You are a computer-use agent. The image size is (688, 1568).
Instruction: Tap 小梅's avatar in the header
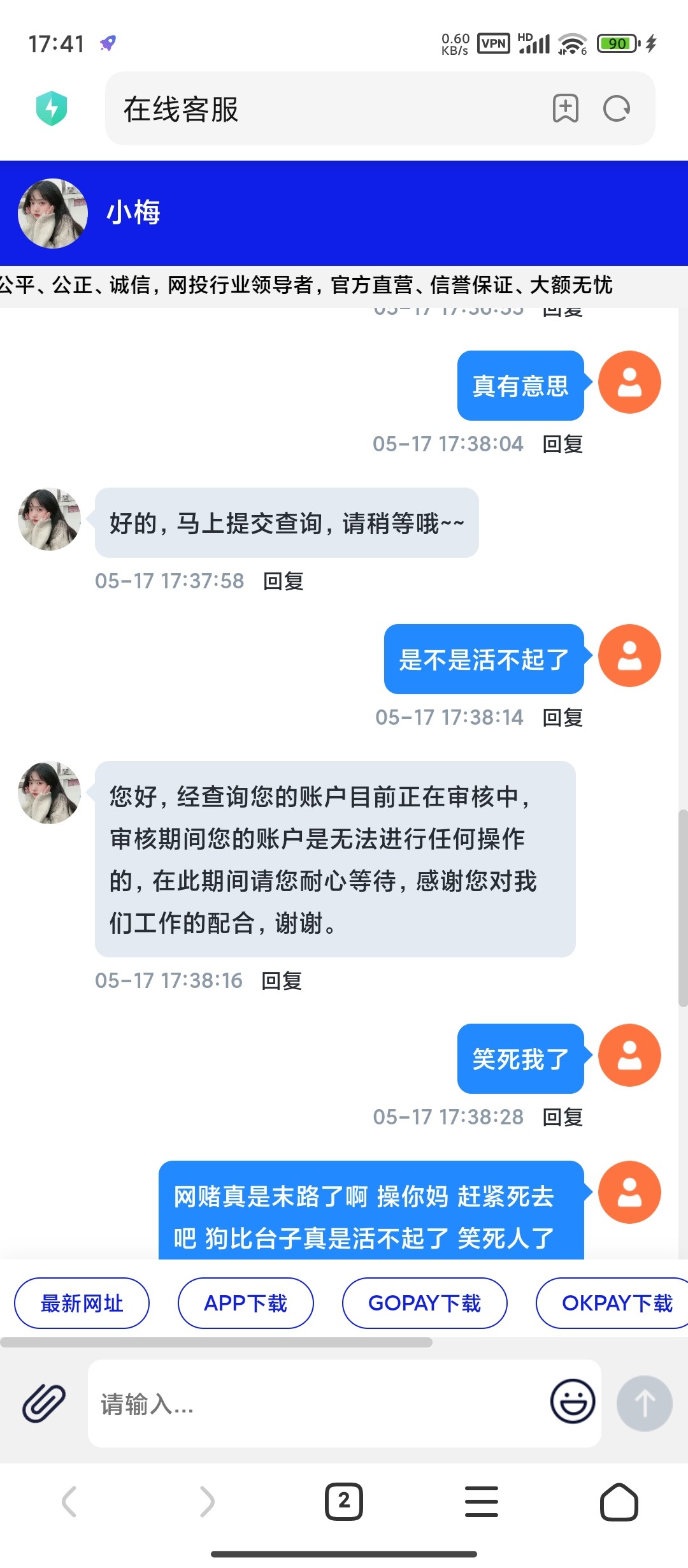(x=52, y=213)
